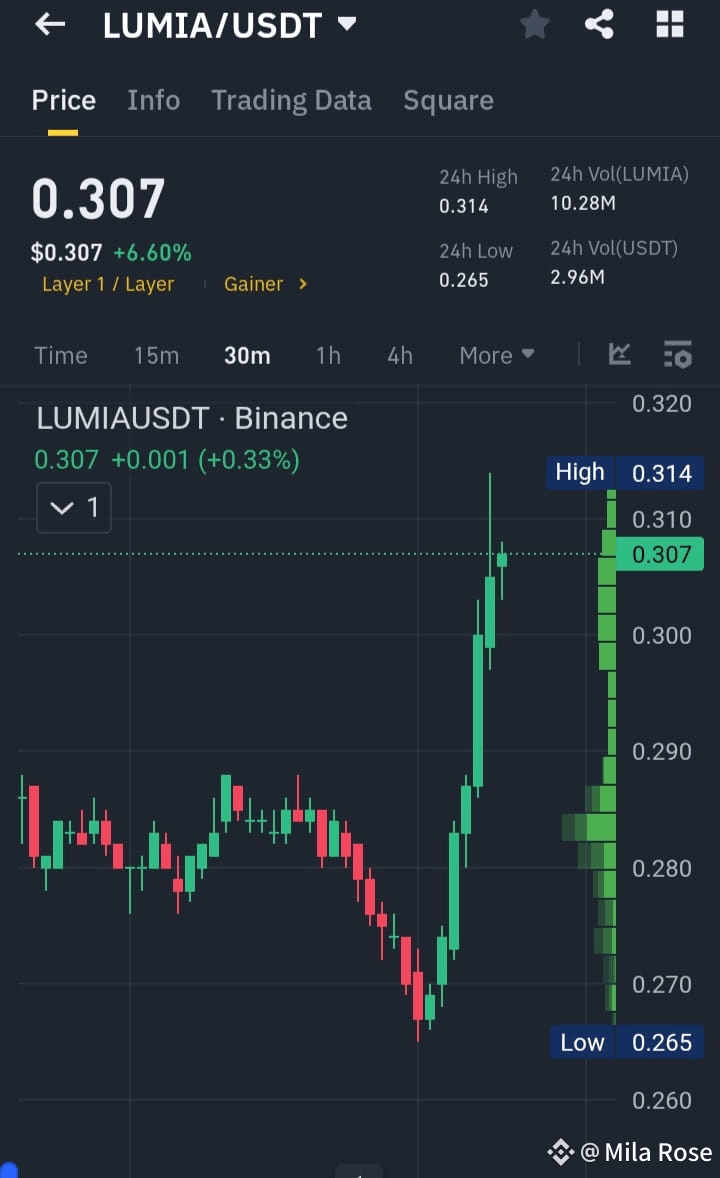Select the 4h interval
Screen dimensions: 720x1178
click(399, 355)
